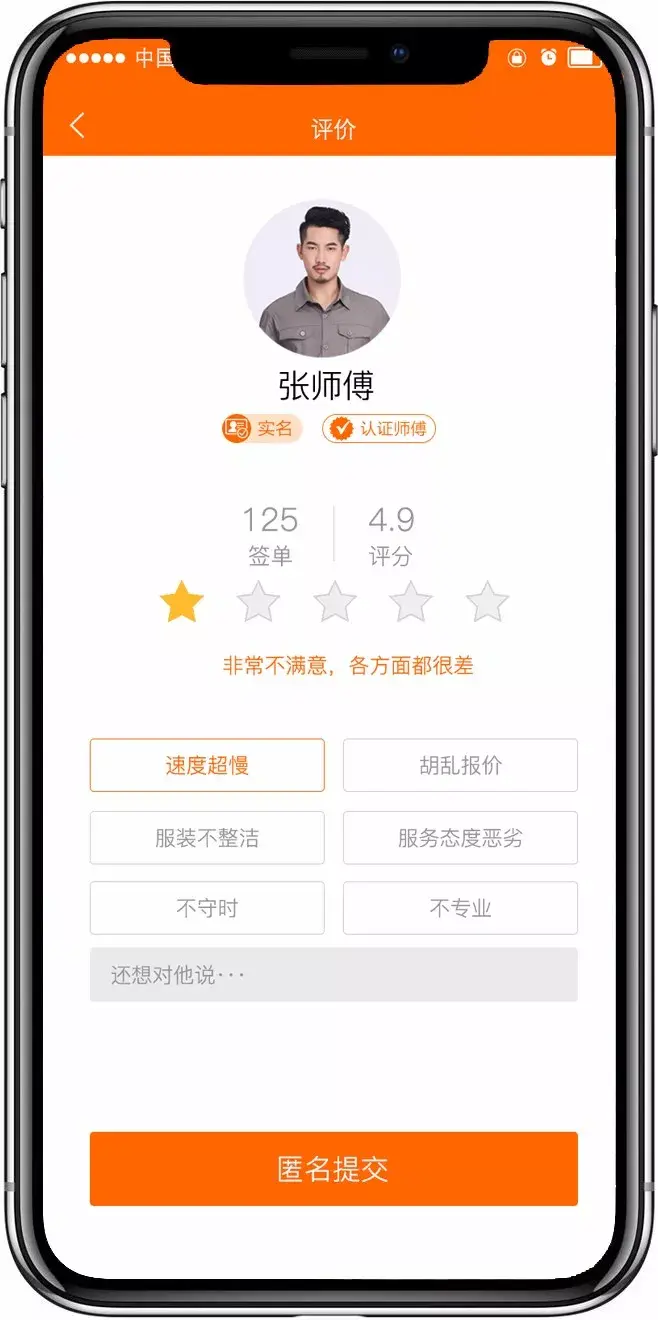Submit review with 匿名提交

point(333,1169)
